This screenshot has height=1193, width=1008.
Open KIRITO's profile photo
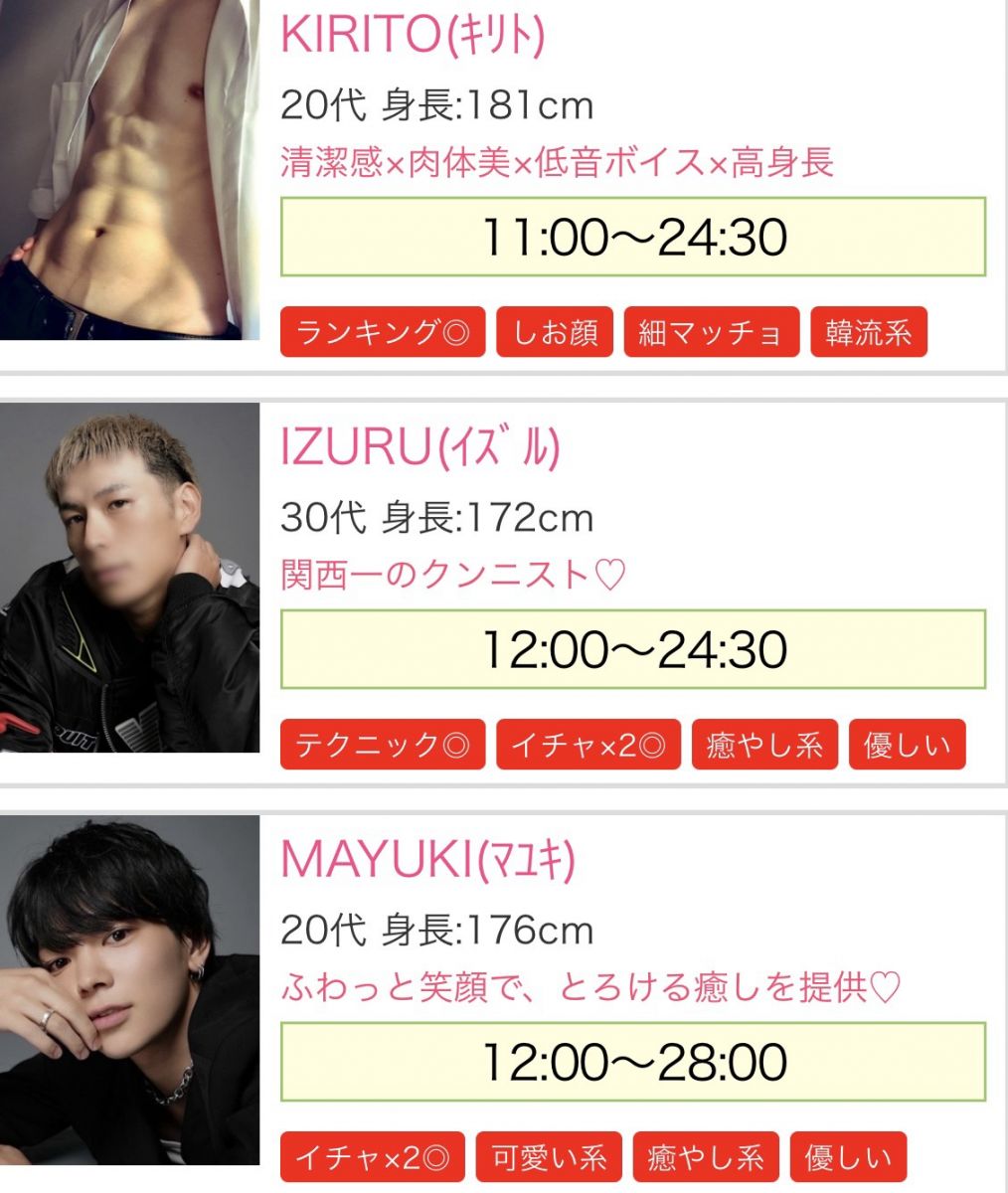pos(129,169)
